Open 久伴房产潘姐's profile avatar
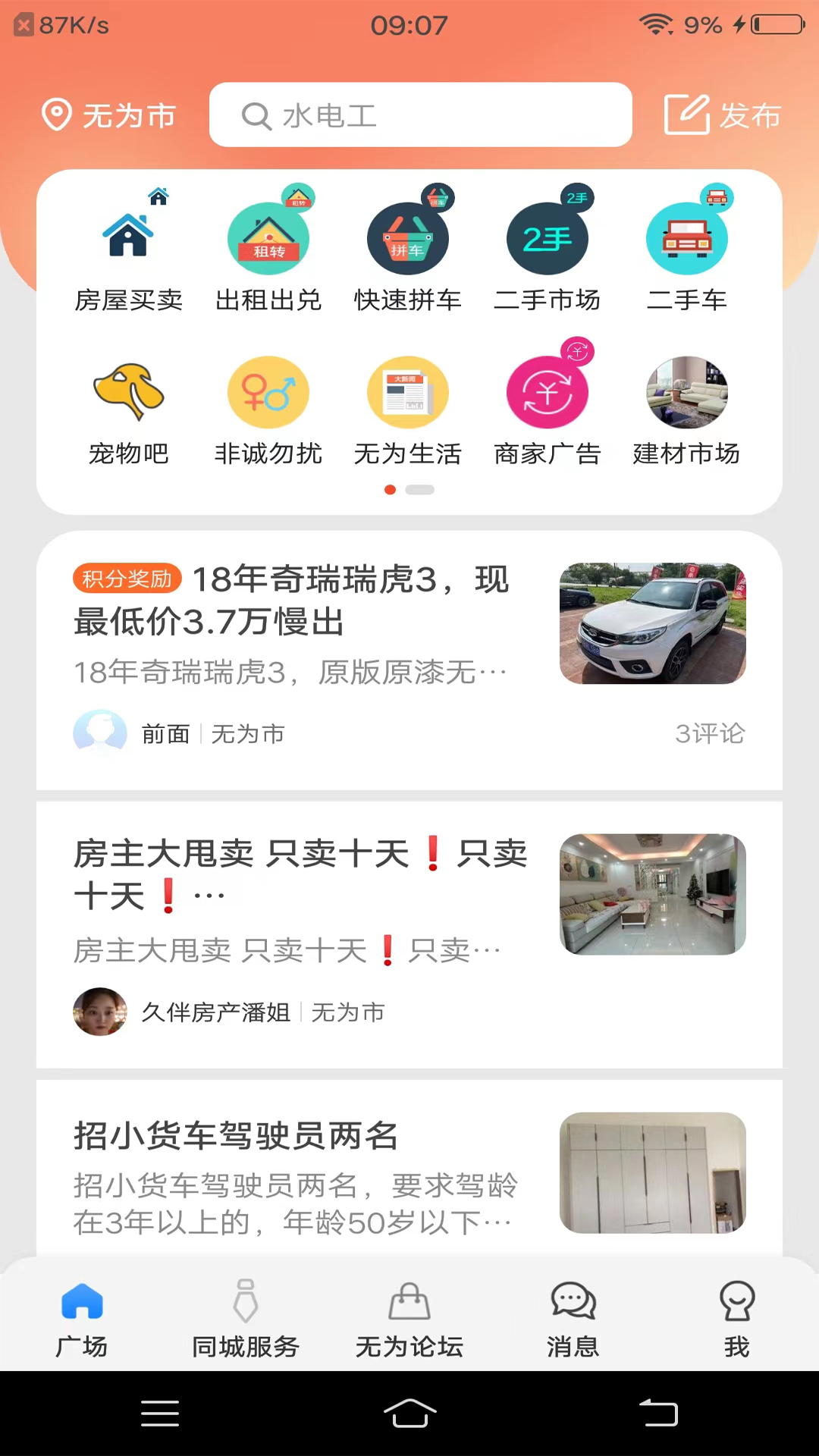819x1456 pixels. tap(99, 1012)
